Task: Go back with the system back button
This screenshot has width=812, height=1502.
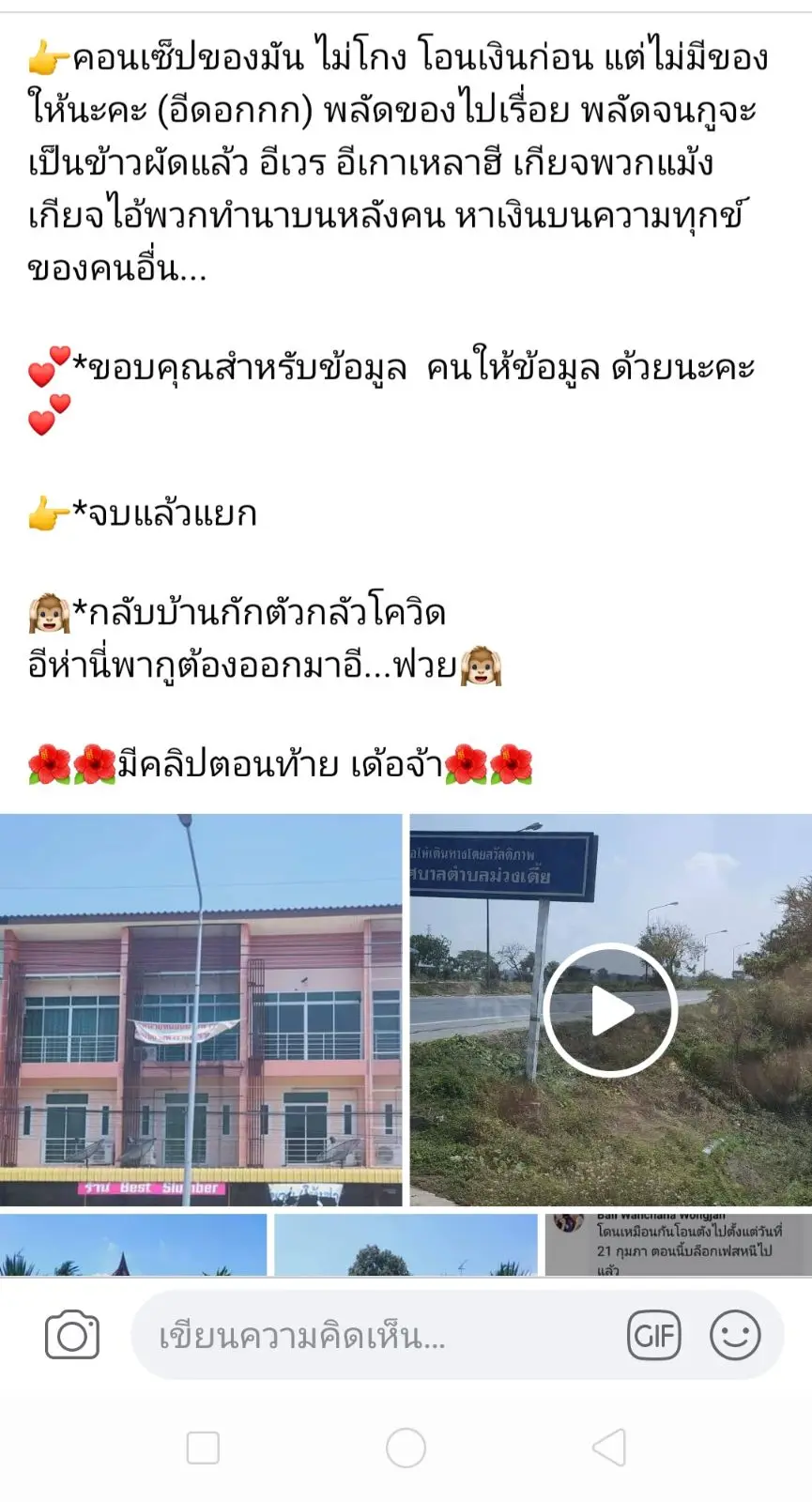Action: pyautogui.click(x=608, y=1448)
